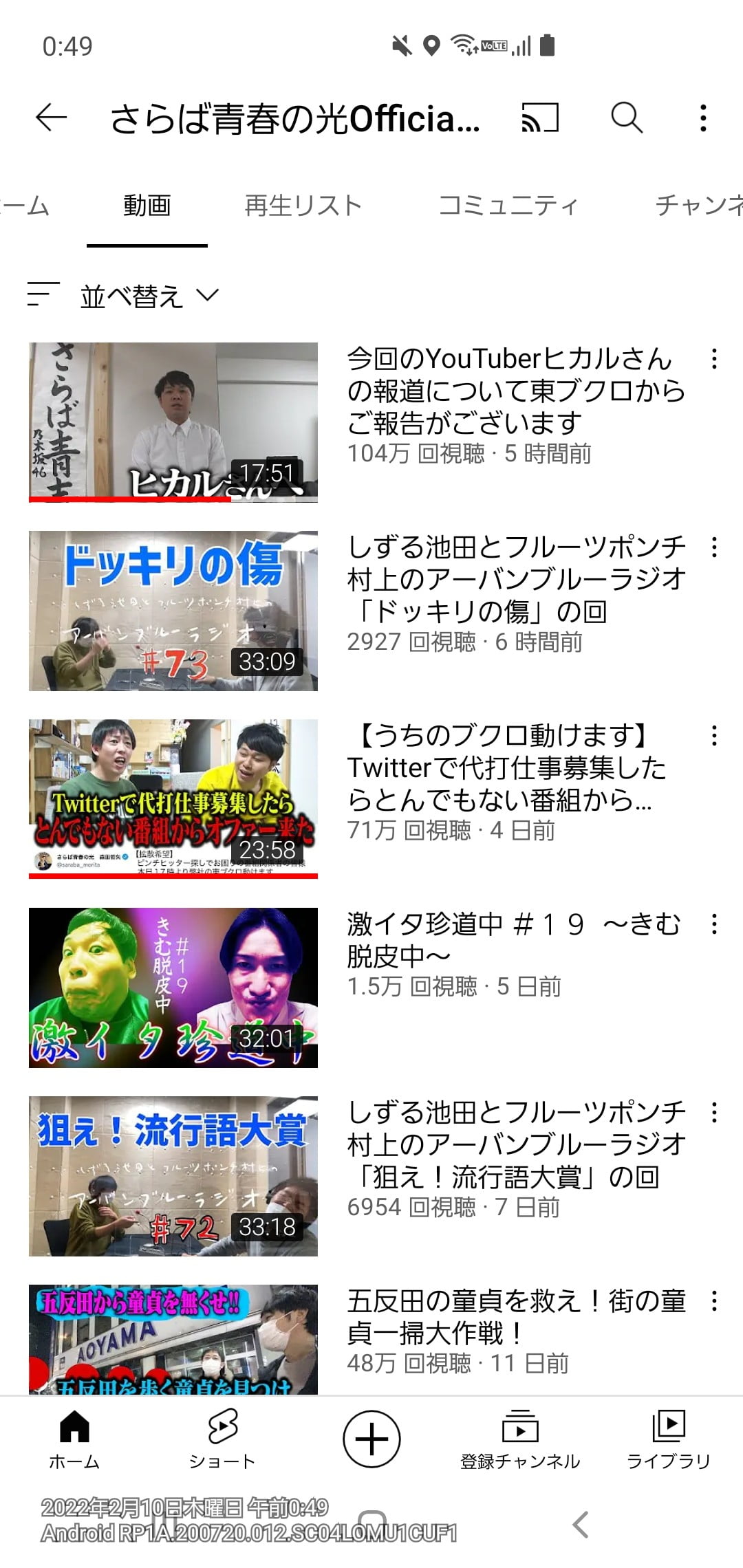
Task: Go to the ホーム tab
Action: click(74, 1439)
